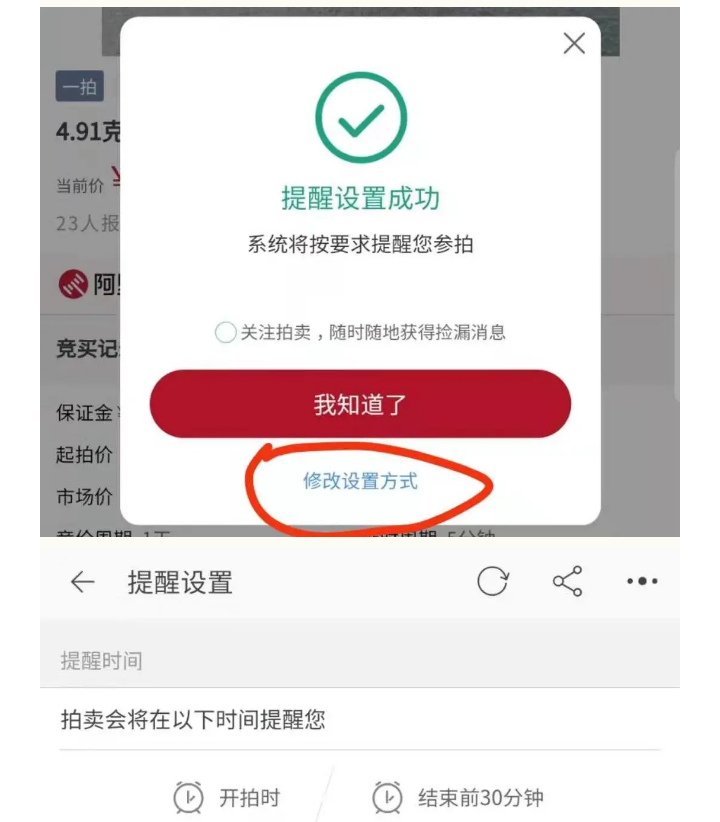The width and height of the screenshot is (720, 822).
Task: Refresh the 提醒设置 page
Action: coord(492,581)
